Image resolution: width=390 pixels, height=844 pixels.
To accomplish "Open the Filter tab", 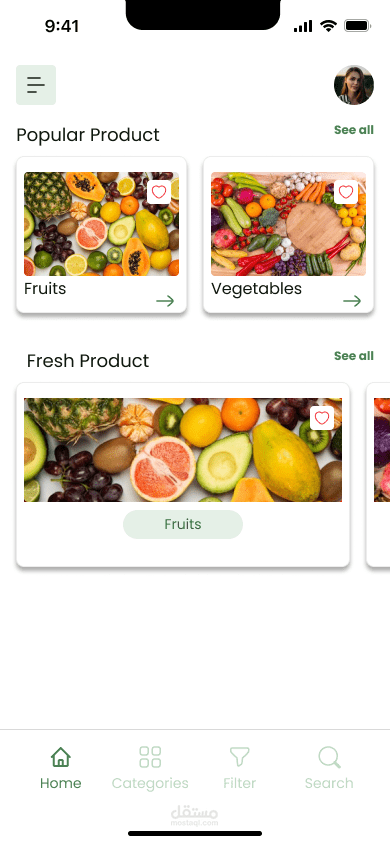I will 239,768.
